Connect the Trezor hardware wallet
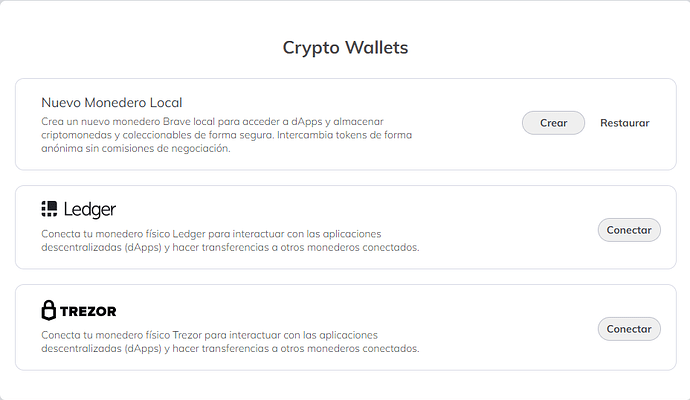Image resolution: width=690 pixels, height=400 pixels. [629, 329]
